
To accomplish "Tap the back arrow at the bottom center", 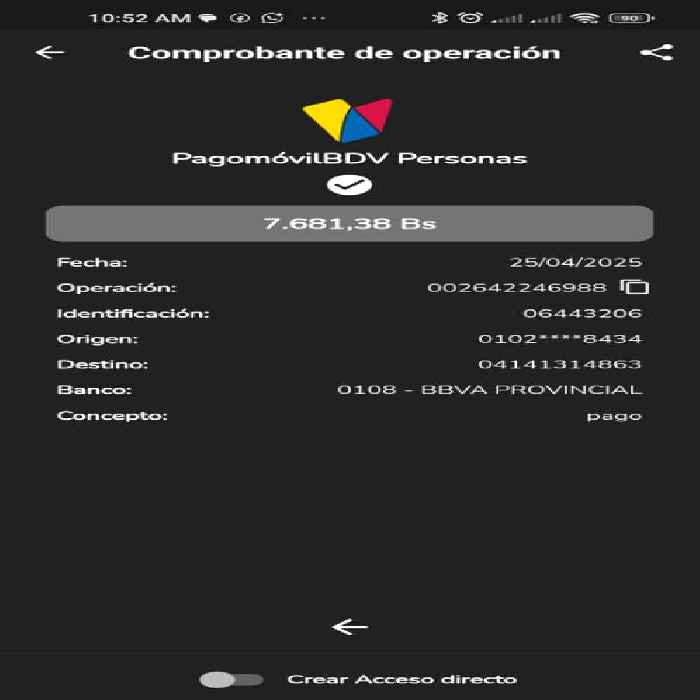I will (x=350, y=627).
